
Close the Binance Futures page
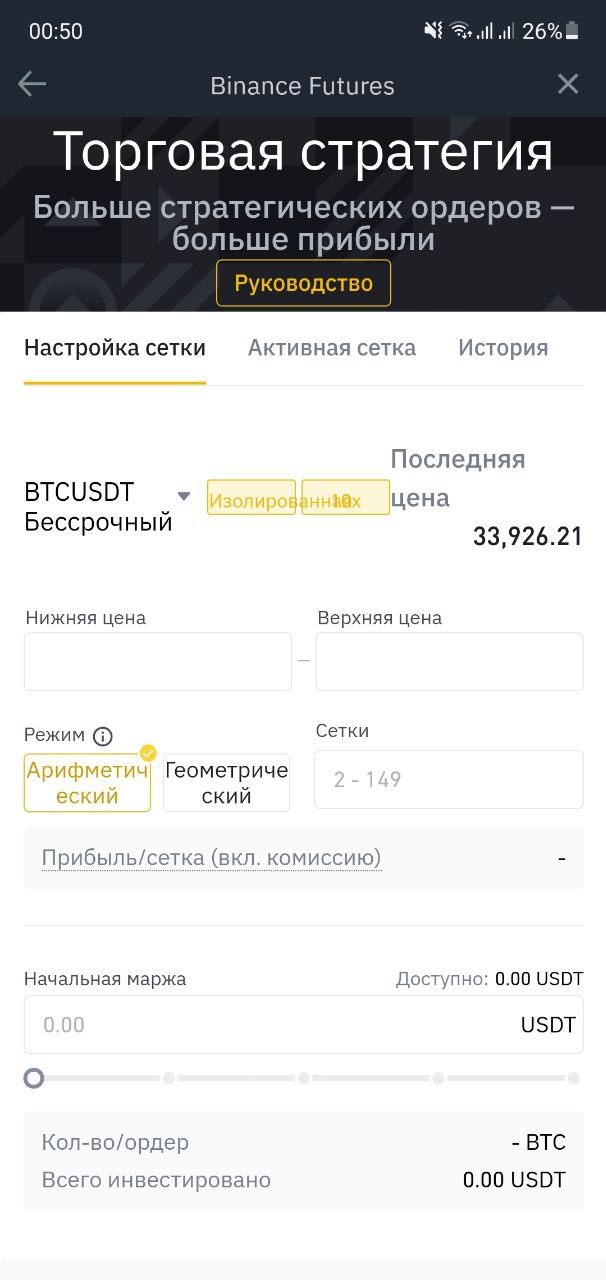pyautogui.click(x=568, y=85)
